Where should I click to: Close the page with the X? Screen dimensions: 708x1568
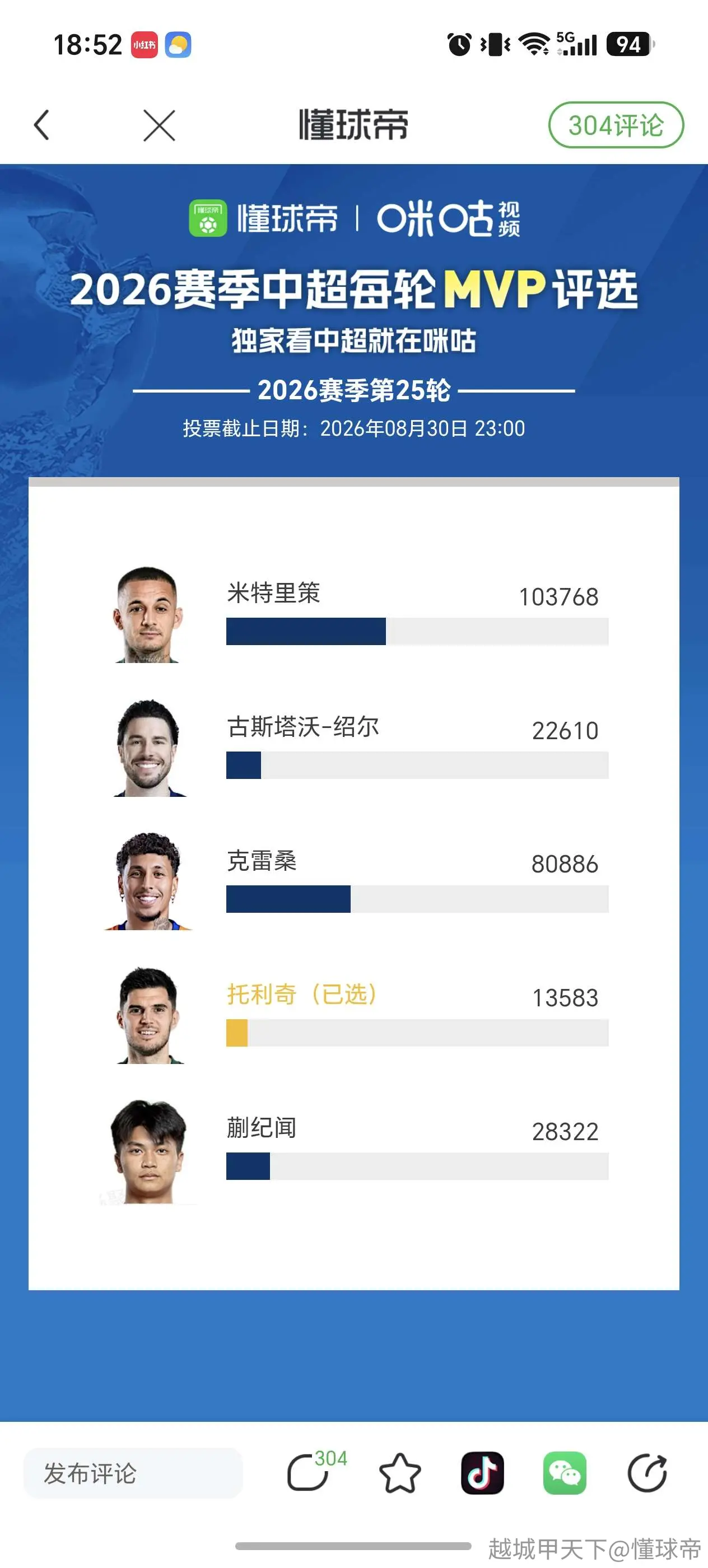coord(160,125)
